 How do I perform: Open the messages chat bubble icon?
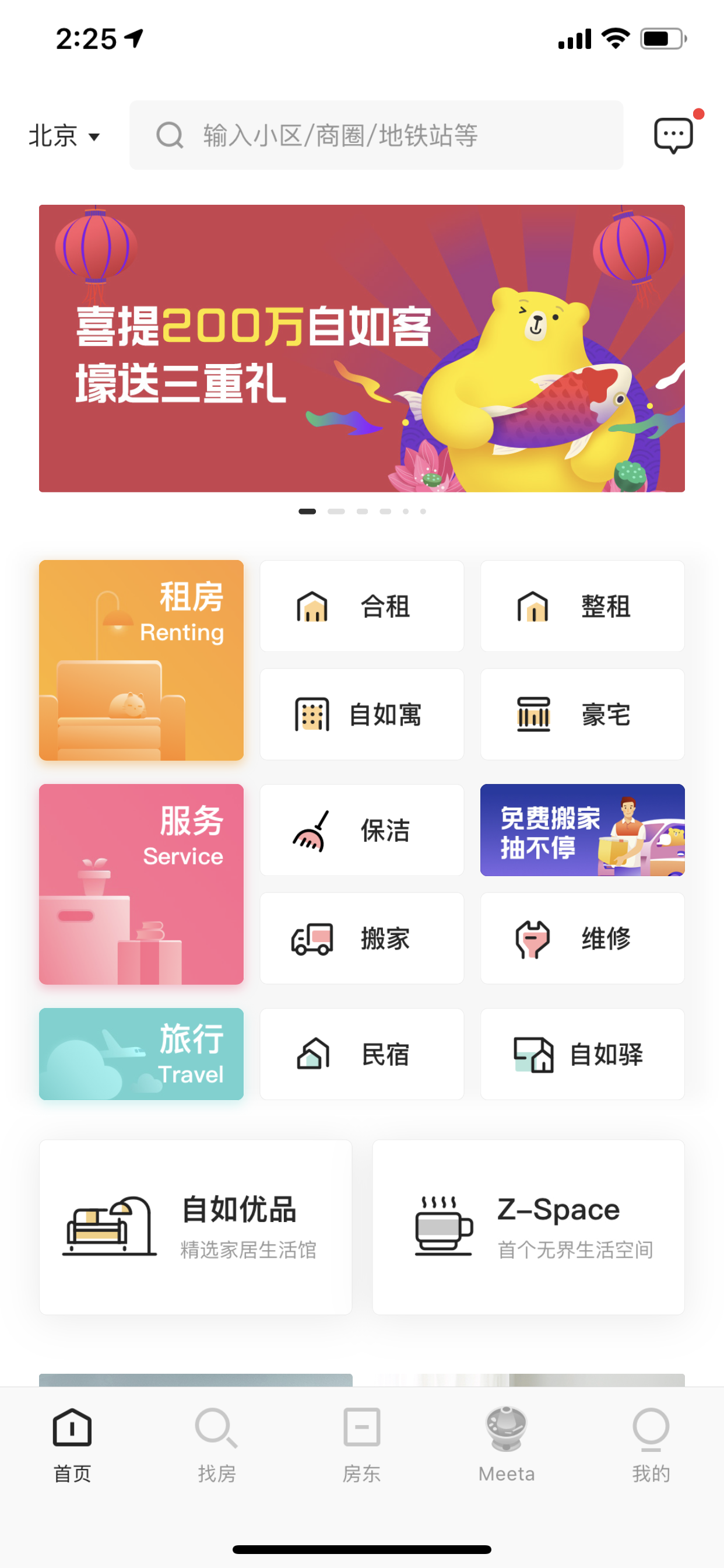coord(673,135)
